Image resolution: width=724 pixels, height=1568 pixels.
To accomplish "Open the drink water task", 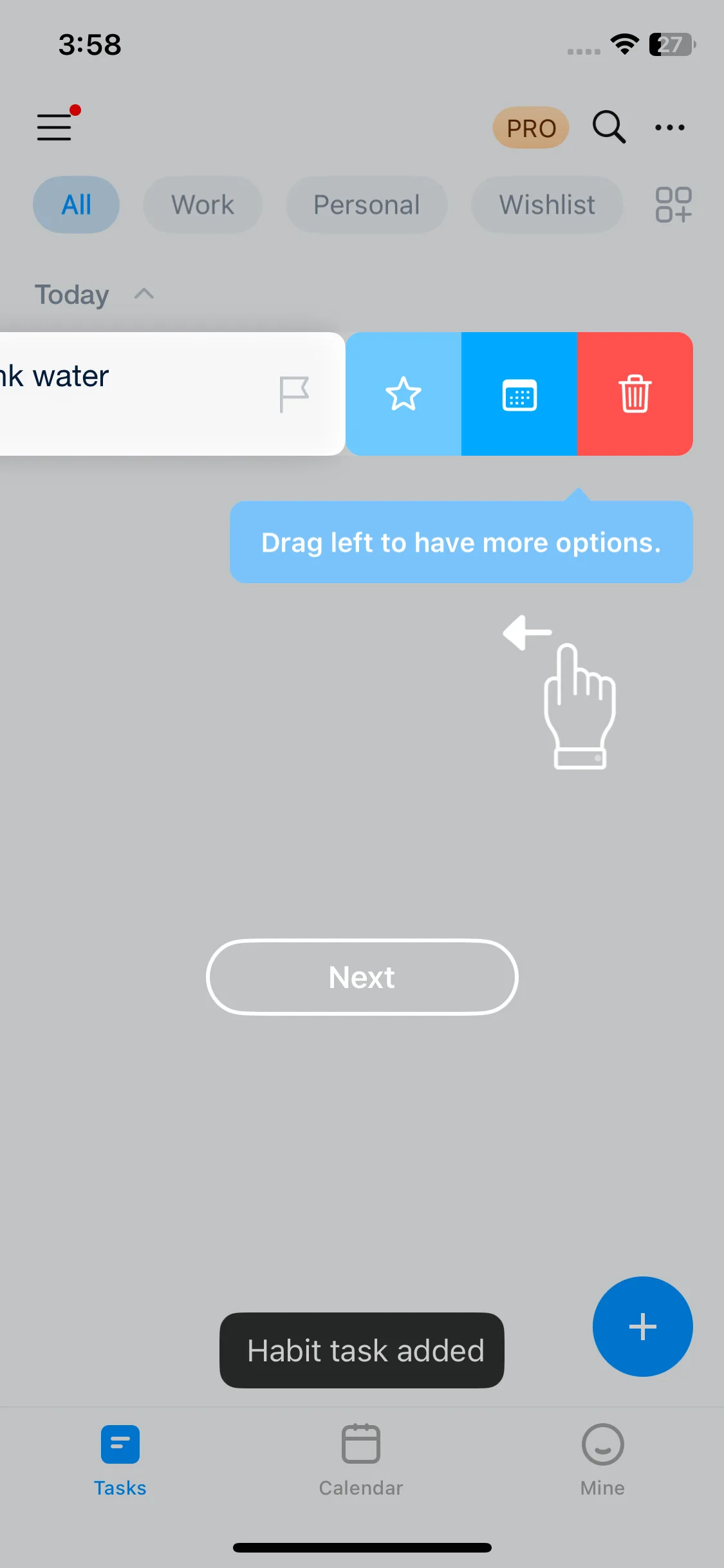I will coord(129,393).
